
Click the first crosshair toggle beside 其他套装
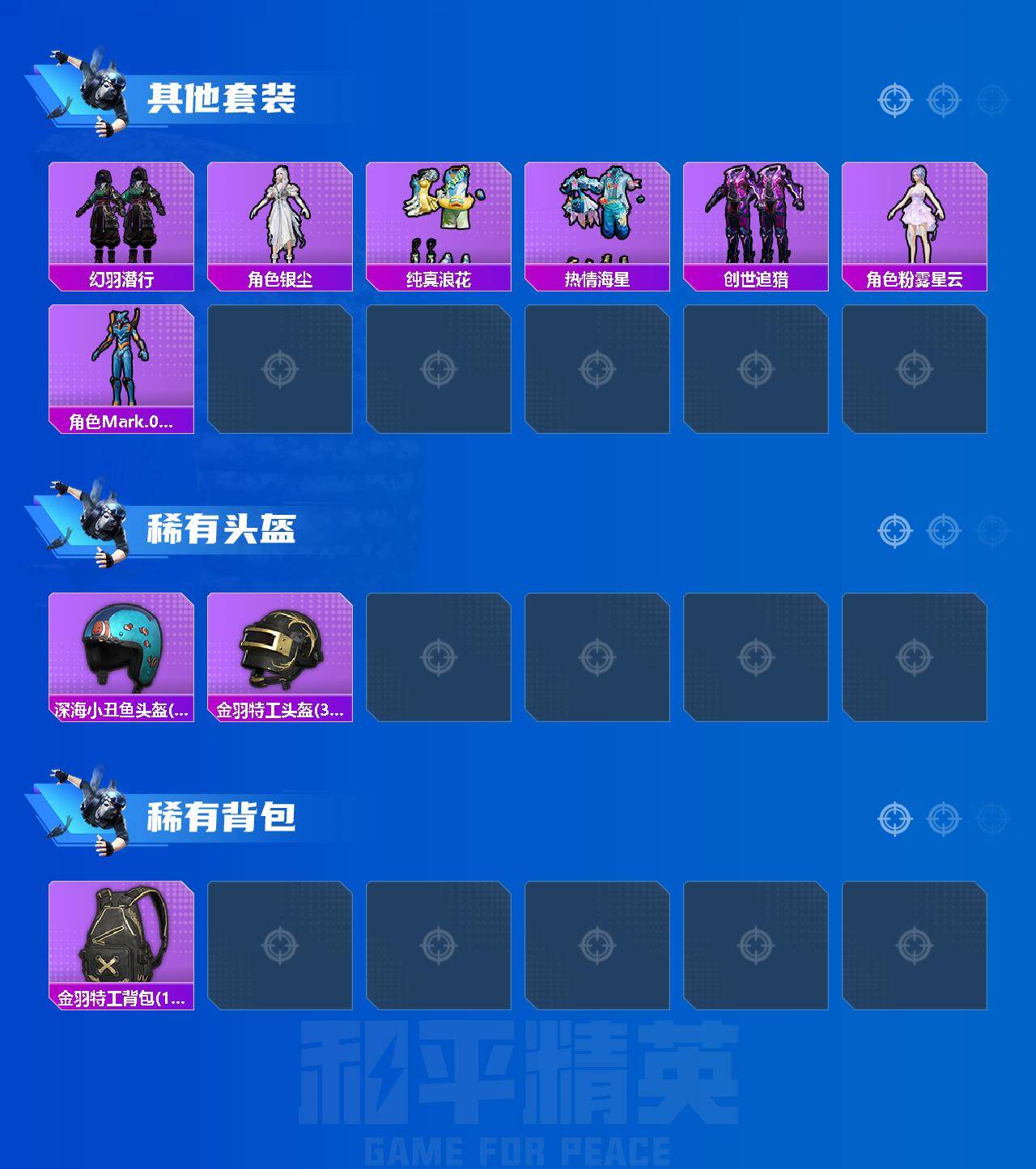[893, 100]
